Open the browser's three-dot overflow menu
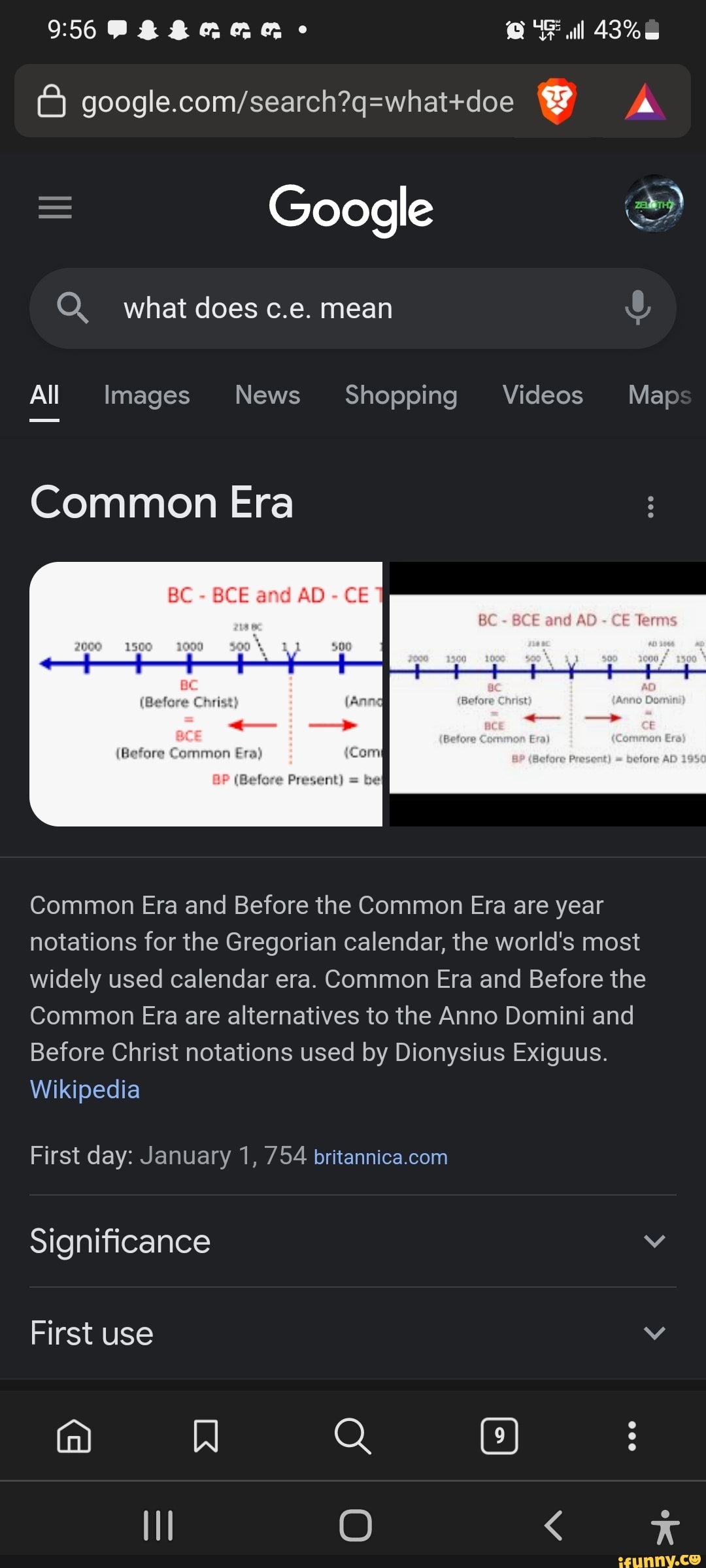 tap(631, 1435)
